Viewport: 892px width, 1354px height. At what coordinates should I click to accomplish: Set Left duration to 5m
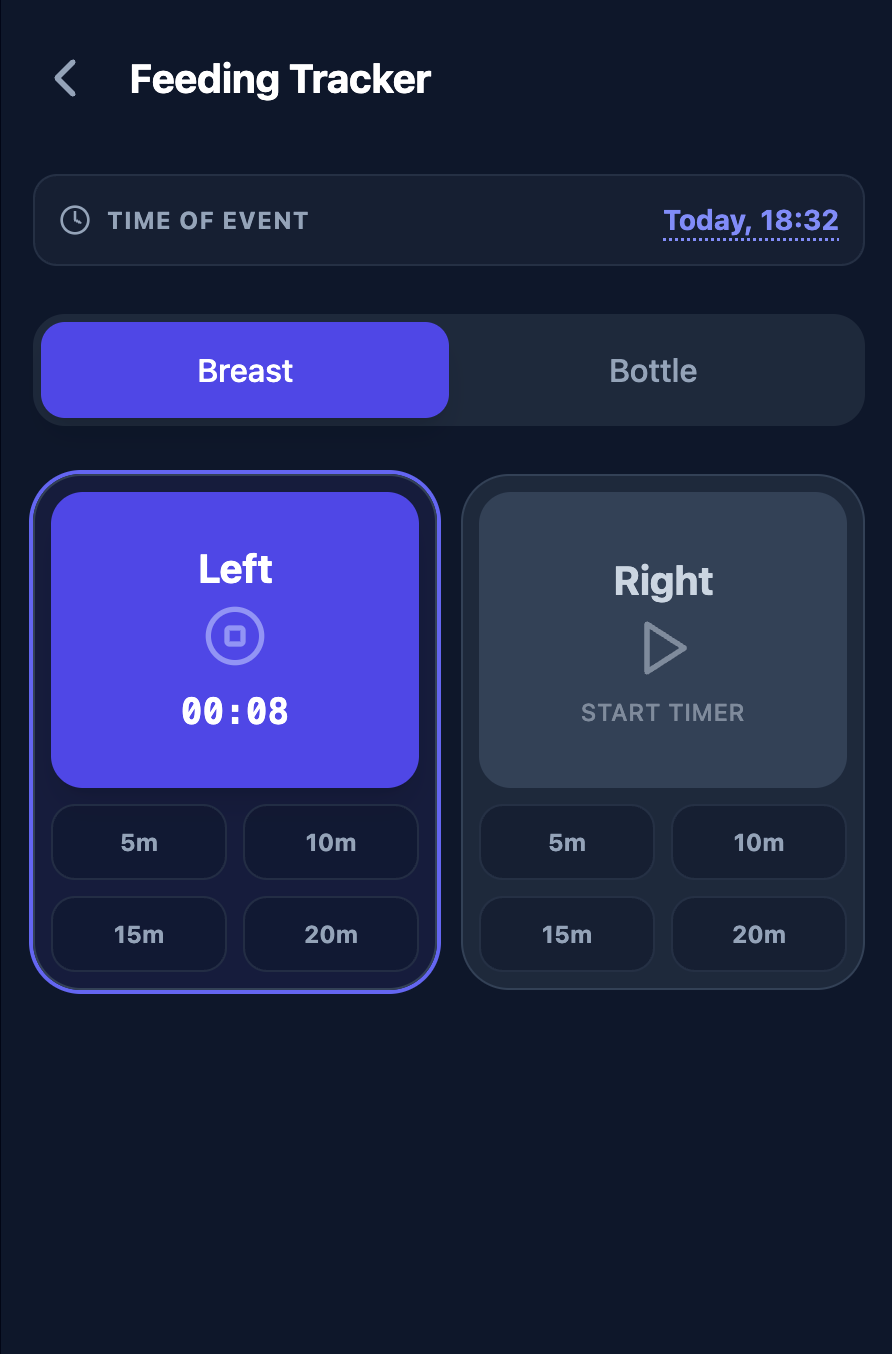pyautogui.click(x=139, y=842)
